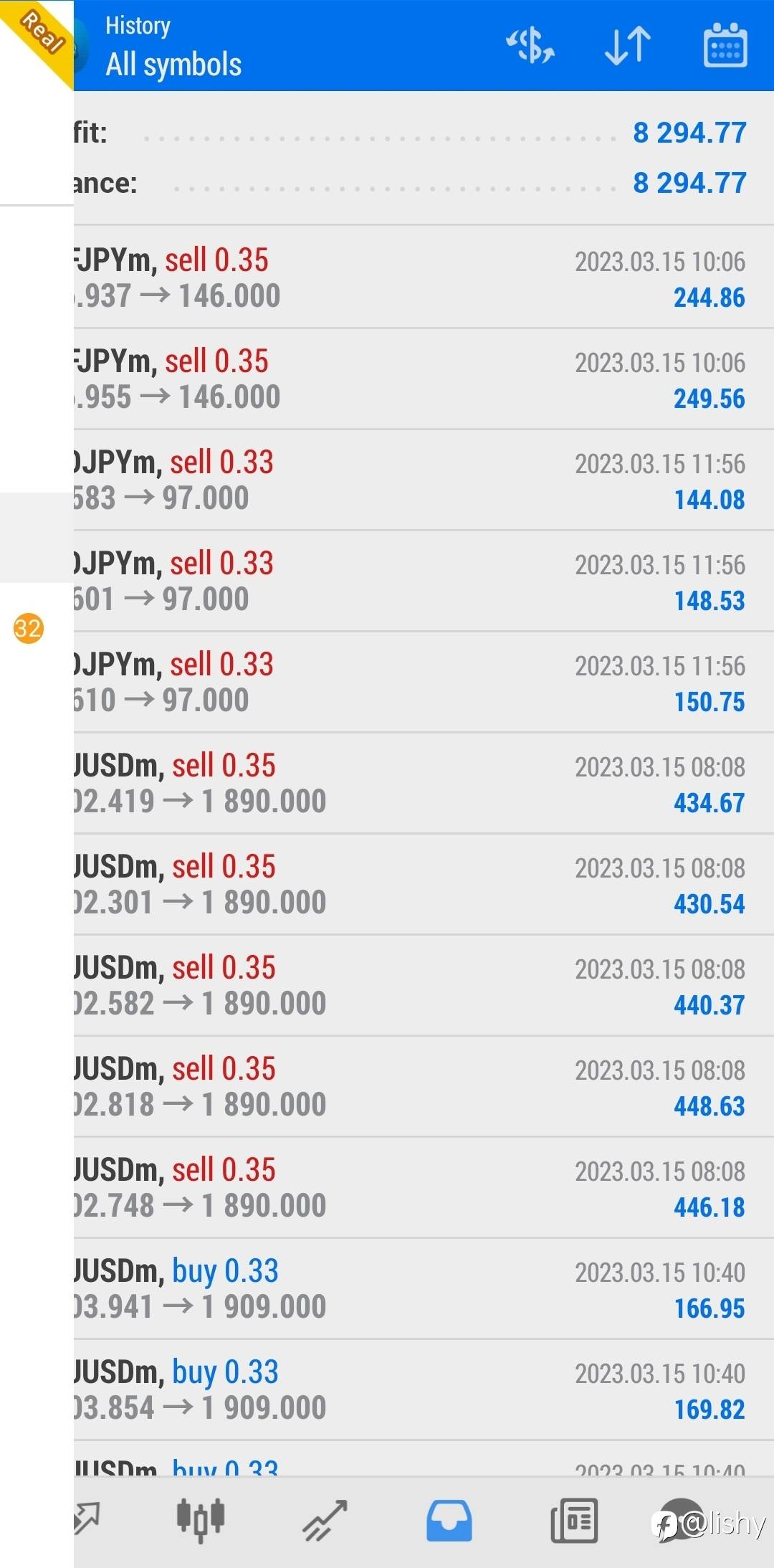Image resolution: width=774 pixels, height=1568 pixels.
Task: Open the sell 0.35 trade with profit 244.86
Action: pyautogui.click(x=424, y=277)
